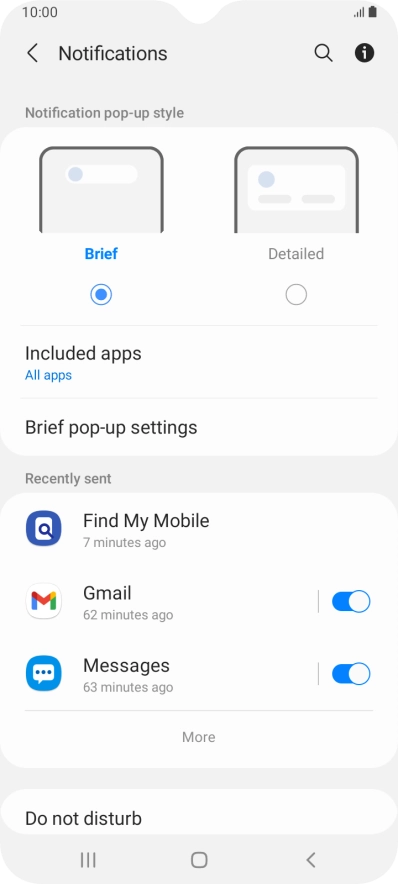
Task: Open Gmail notification settings
Action: click(168, 602)
